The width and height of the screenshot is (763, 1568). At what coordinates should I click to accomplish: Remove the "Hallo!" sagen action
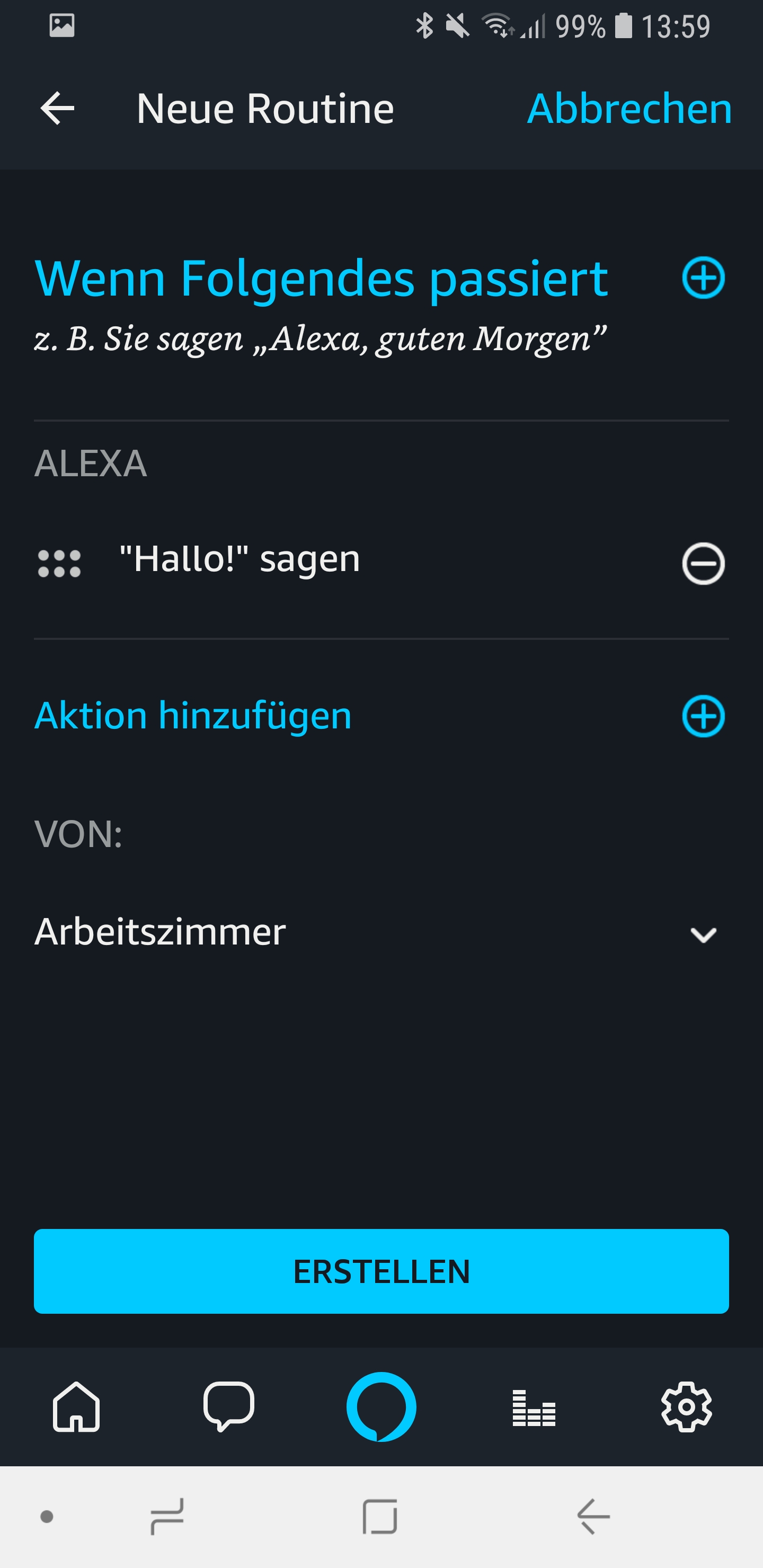(x=703, y=563)
